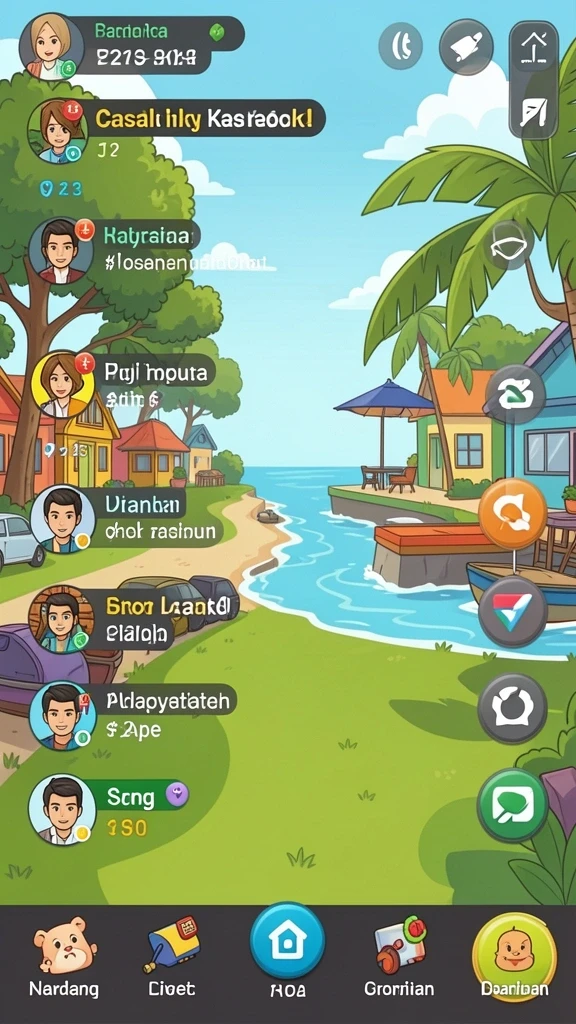Viewport: 576px width, 1024px height.
Task: Tap the green chat bubble button
Action: tap(513, 805)
